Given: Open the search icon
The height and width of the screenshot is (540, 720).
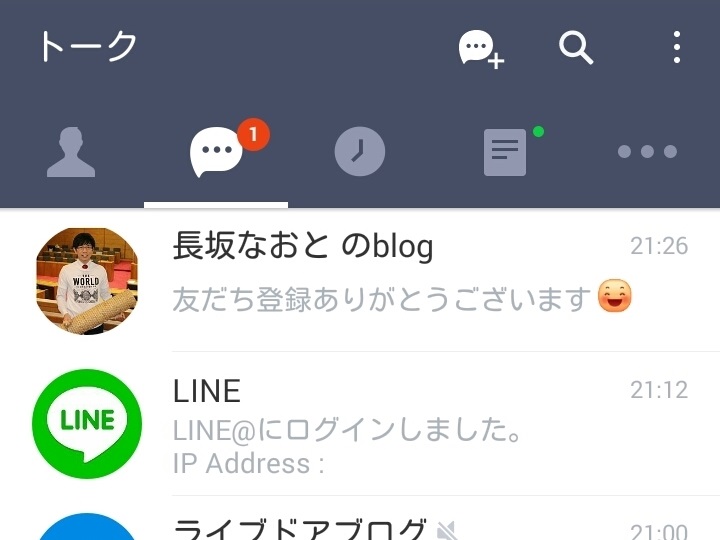Looking at the screenshot, I should point(576,47).
